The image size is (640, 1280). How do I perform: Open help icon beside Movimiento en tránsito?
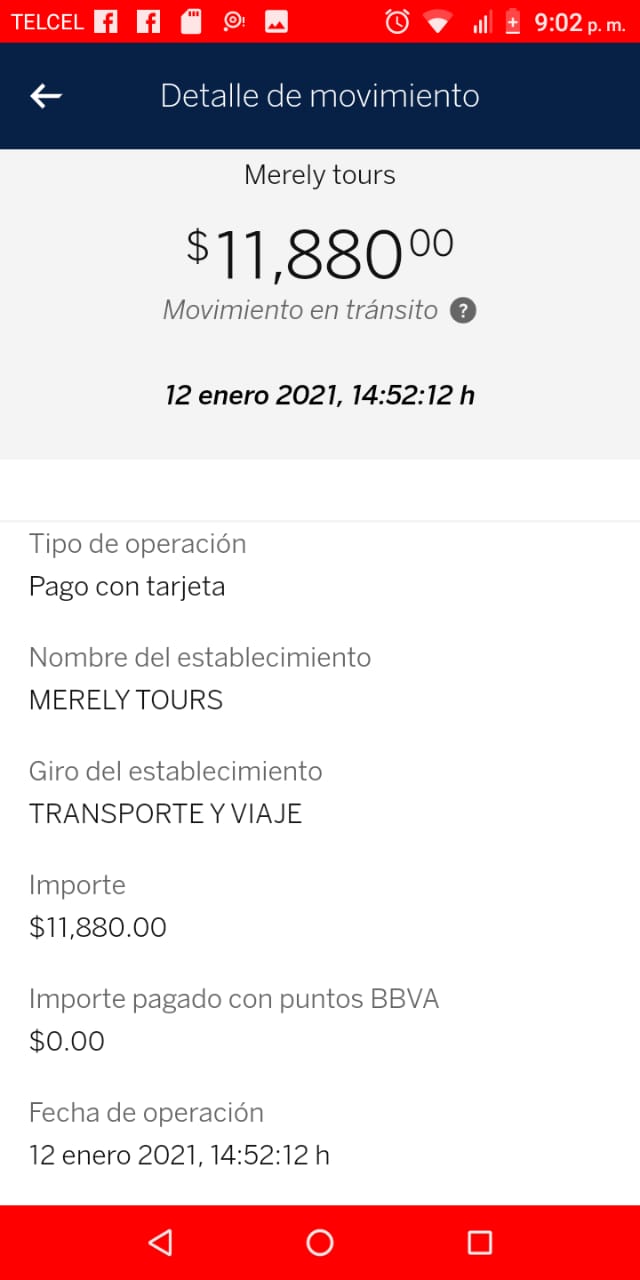tap(462, 311)
